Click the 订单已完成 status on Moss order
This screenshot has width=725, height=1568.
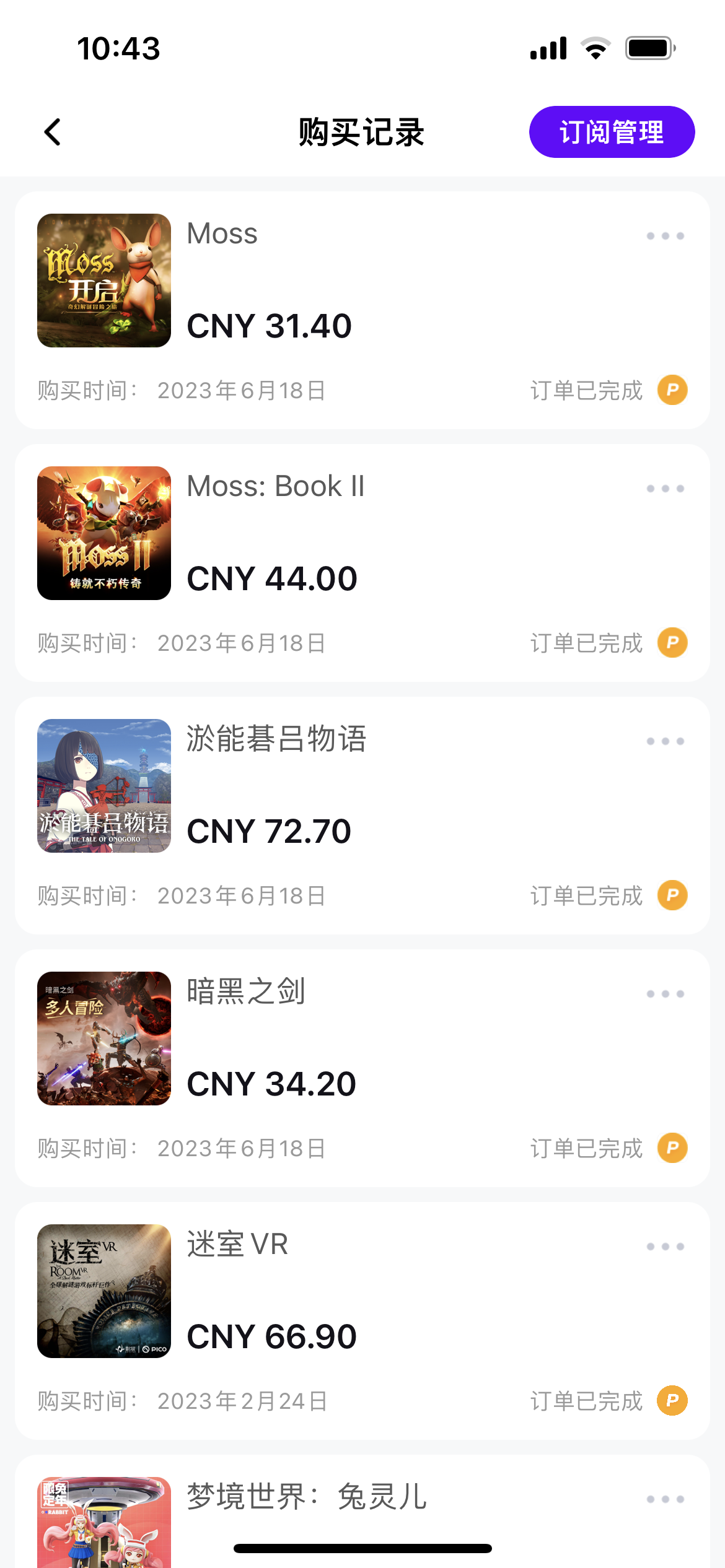587,390
